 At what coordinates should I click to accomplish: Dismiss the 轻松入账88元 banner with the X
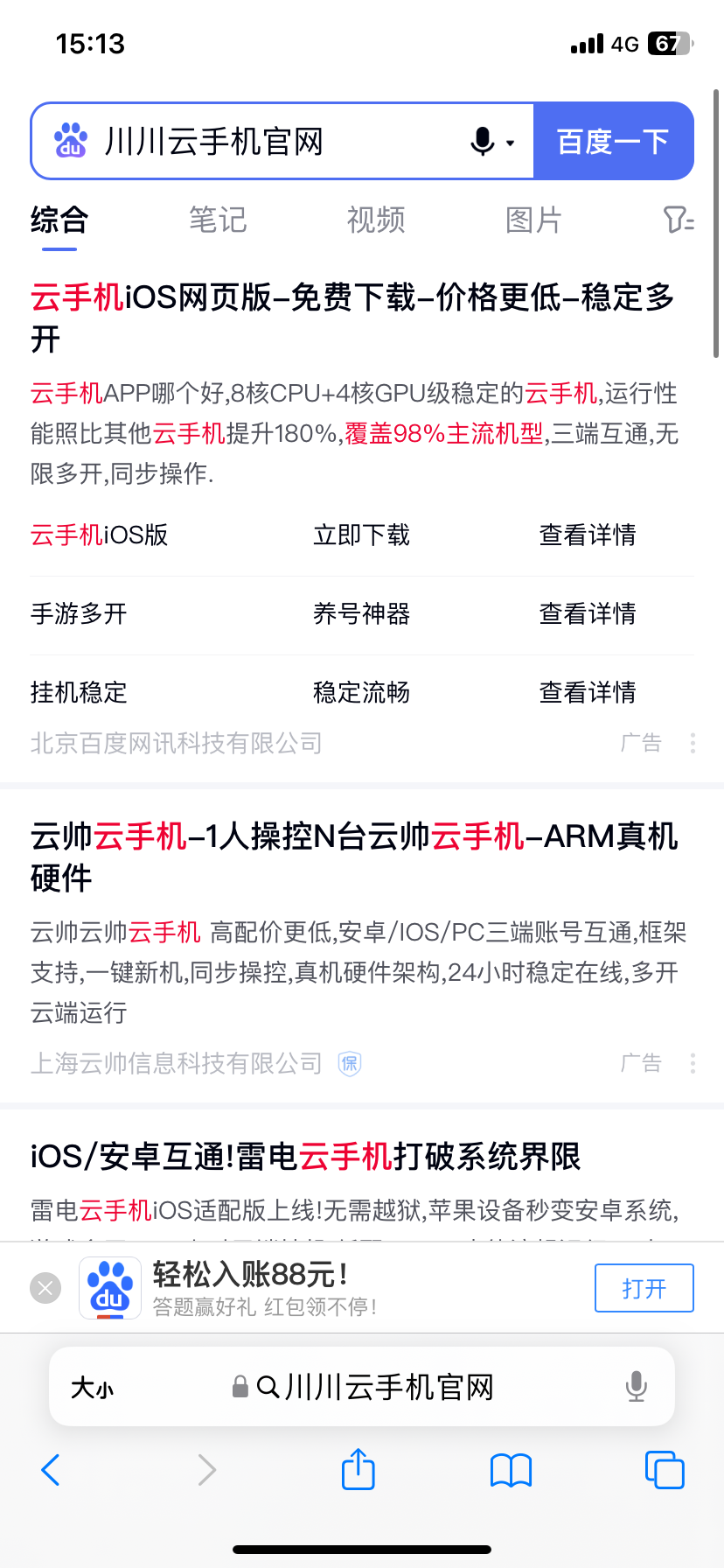(x=45, y=1287)
